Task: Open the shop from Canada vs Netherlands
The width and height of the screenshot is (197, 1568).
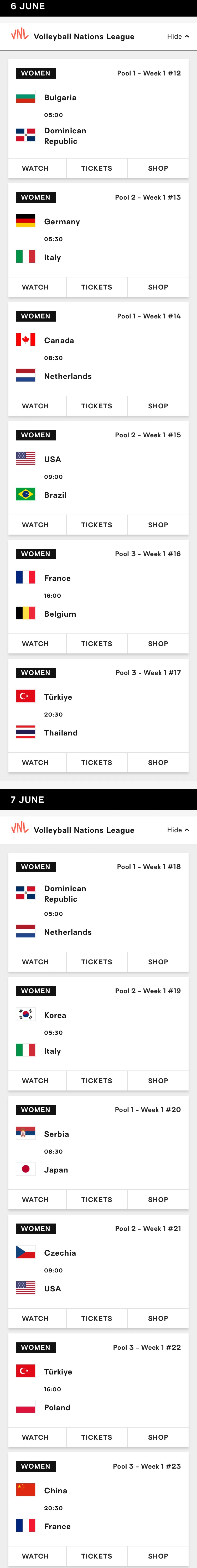Action: (158, 405)
